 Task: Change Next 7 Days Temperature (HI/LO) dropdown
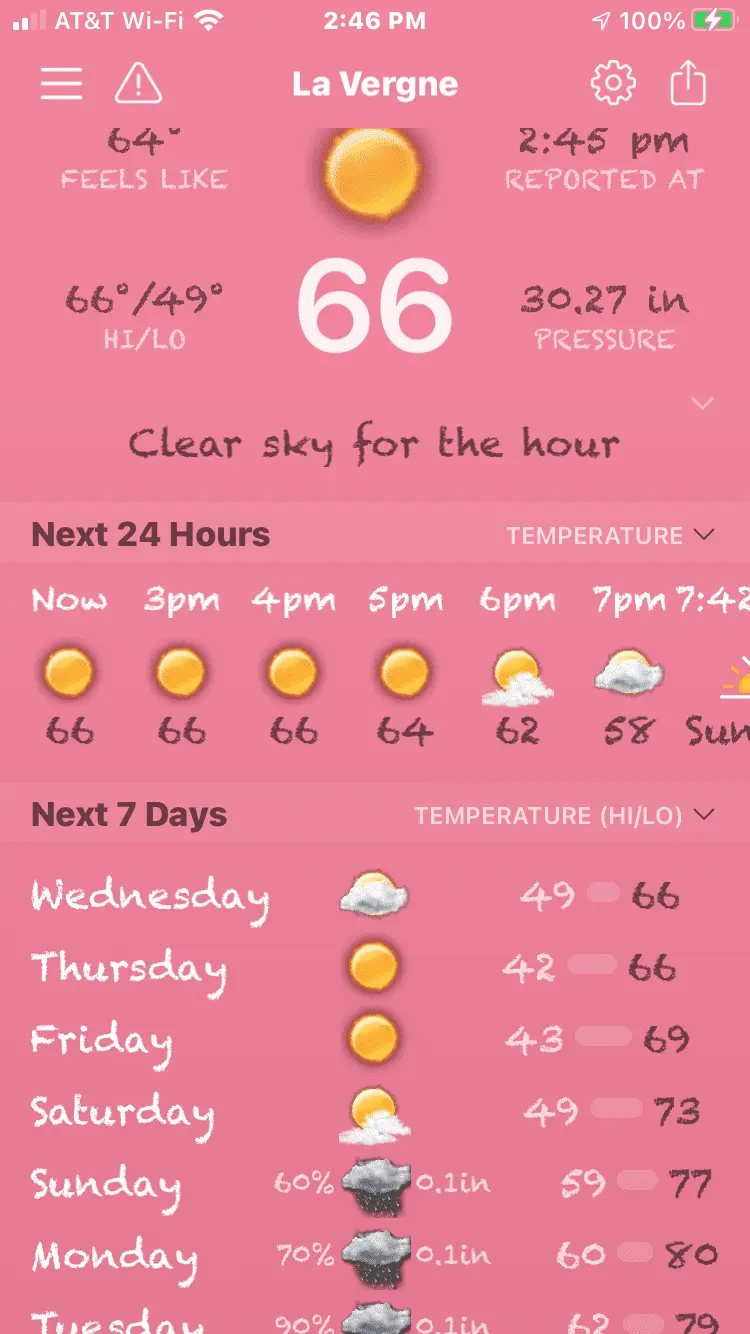tap(565, 816)
